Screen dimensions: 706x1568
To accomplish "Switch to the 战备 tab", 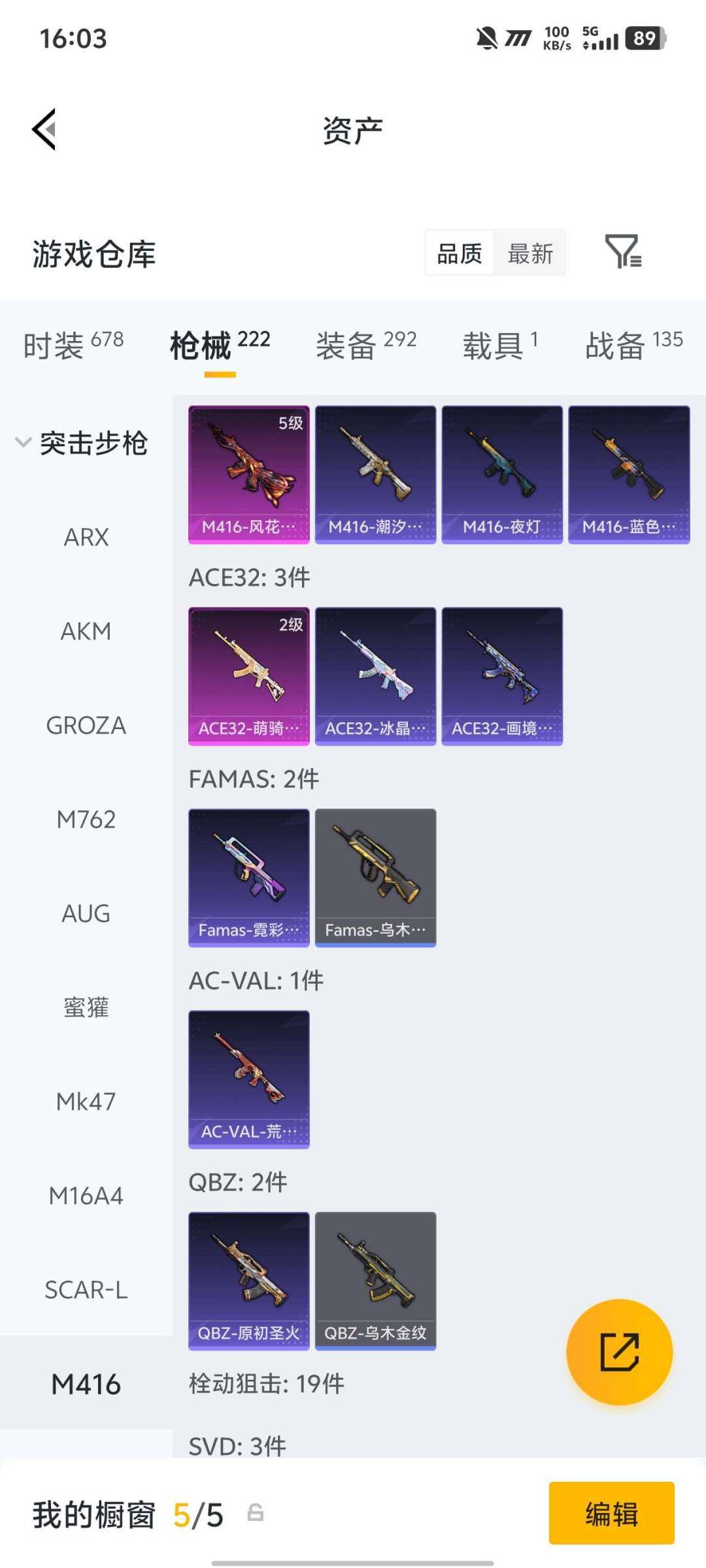I will (x=633, y=344).
